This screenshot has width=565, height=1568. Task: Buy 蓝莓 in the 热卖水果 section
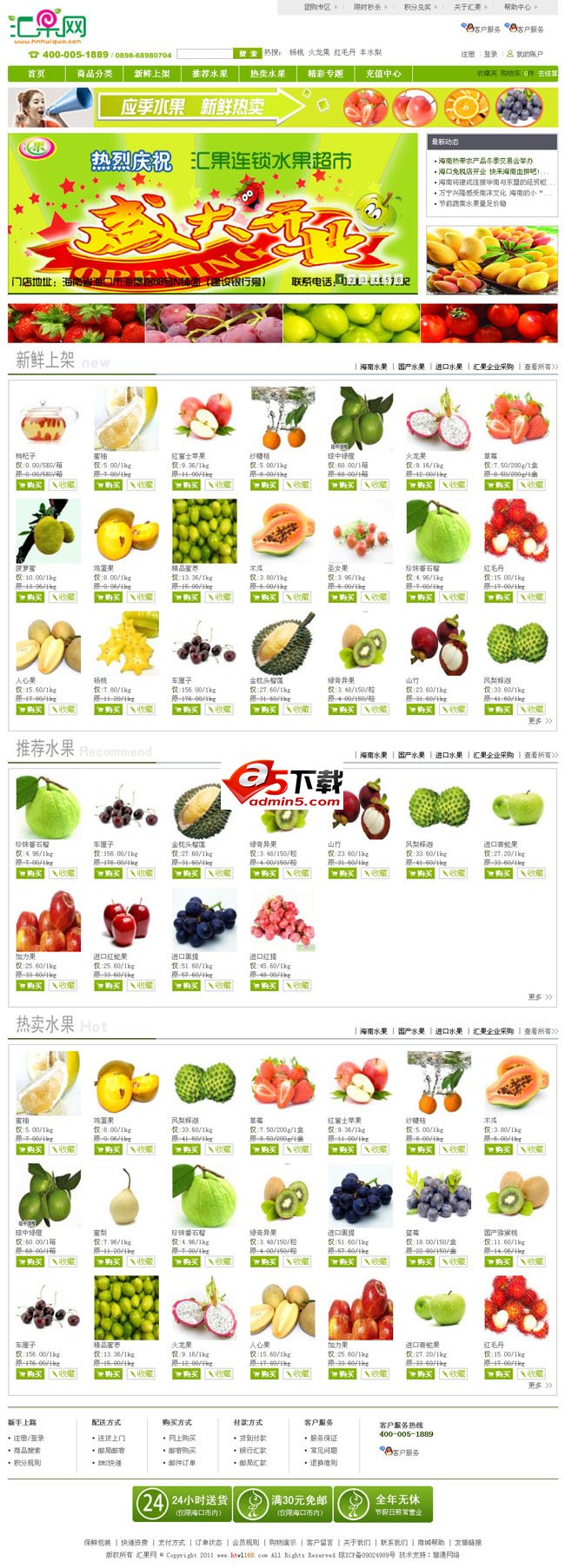[x=421, y=1261]
